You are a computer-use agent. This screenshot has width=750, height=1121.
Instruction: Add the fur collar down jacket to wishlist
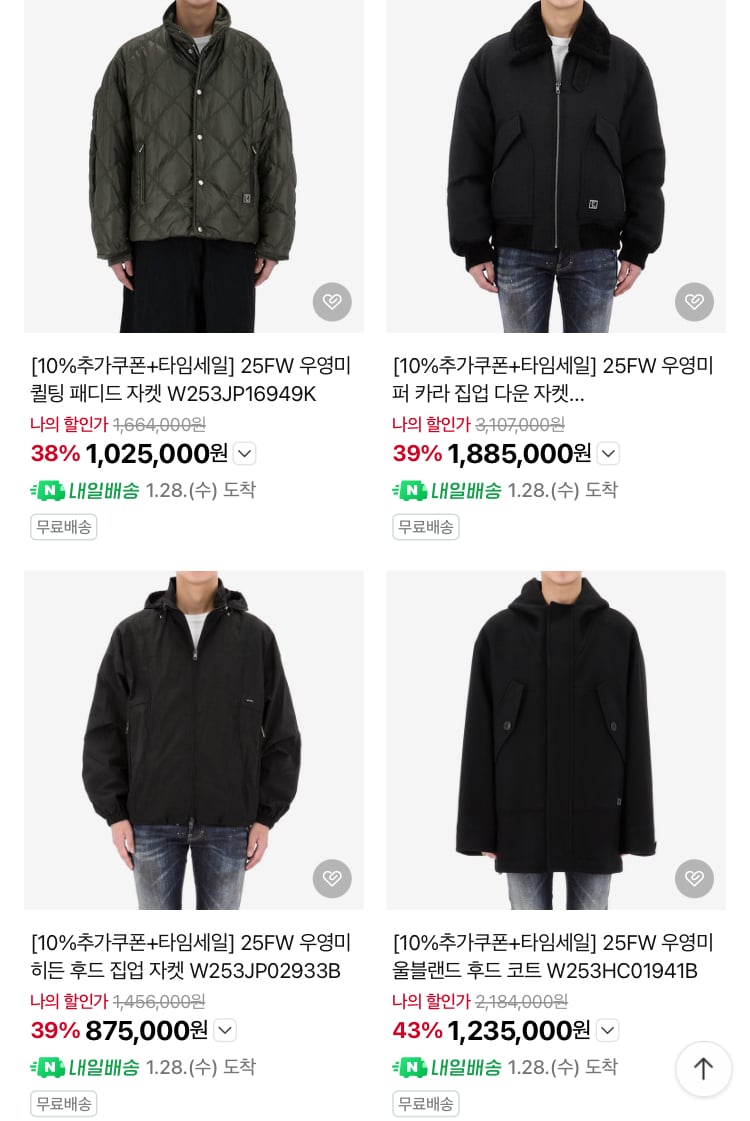click(694, 302)
